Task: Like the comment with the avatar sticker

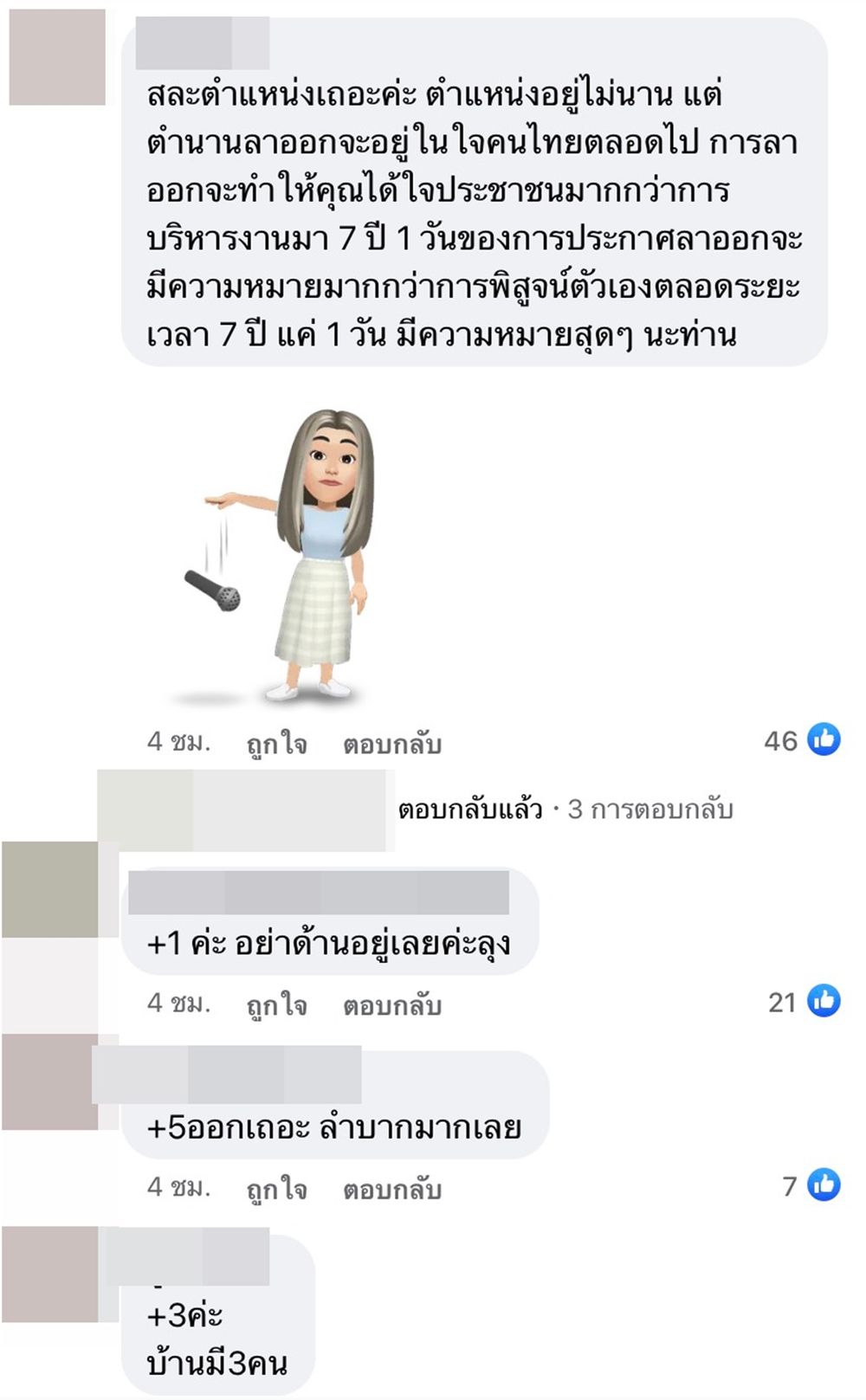Action: (x=276, y=743)
